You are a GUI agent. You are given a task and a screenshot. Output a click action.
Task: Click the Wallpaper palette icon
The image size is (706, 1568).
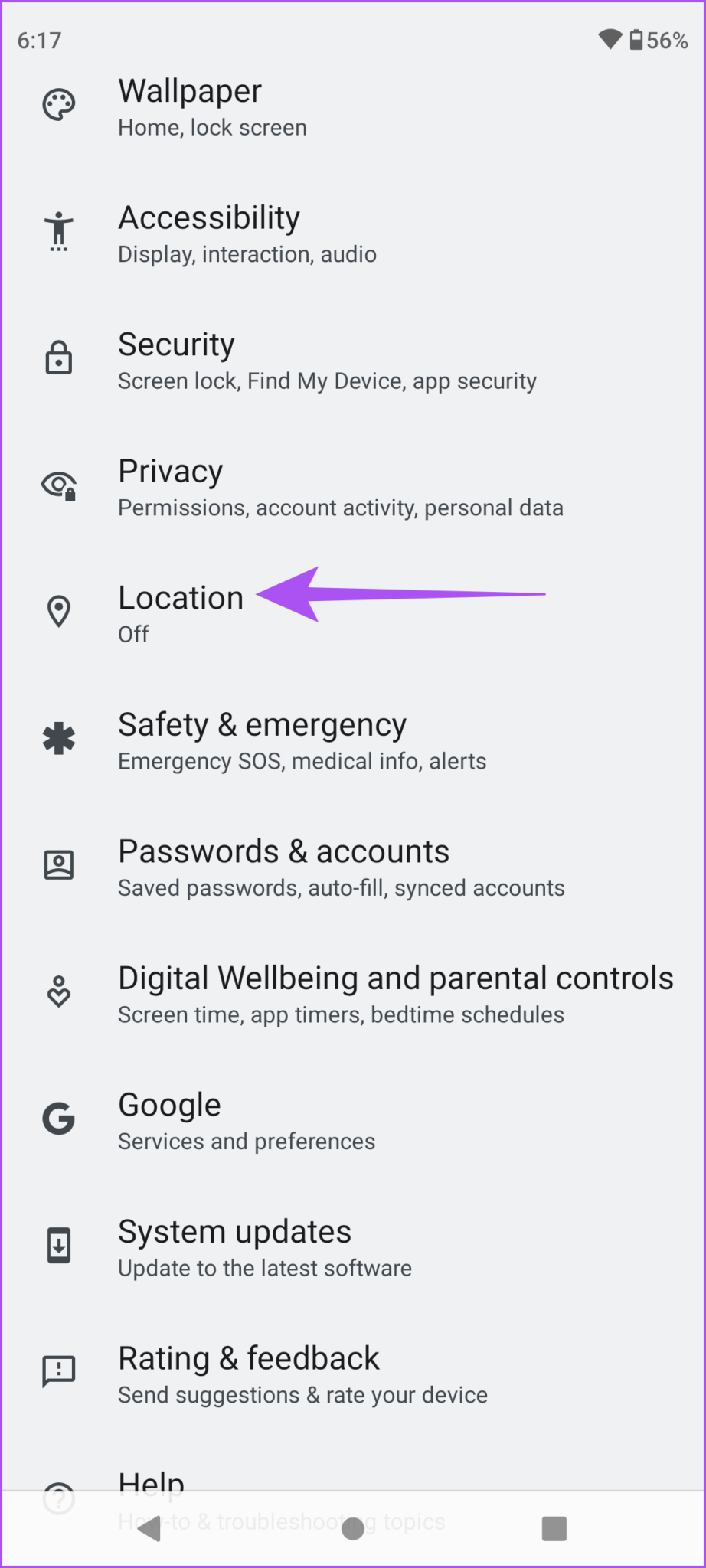coord(59,104)
